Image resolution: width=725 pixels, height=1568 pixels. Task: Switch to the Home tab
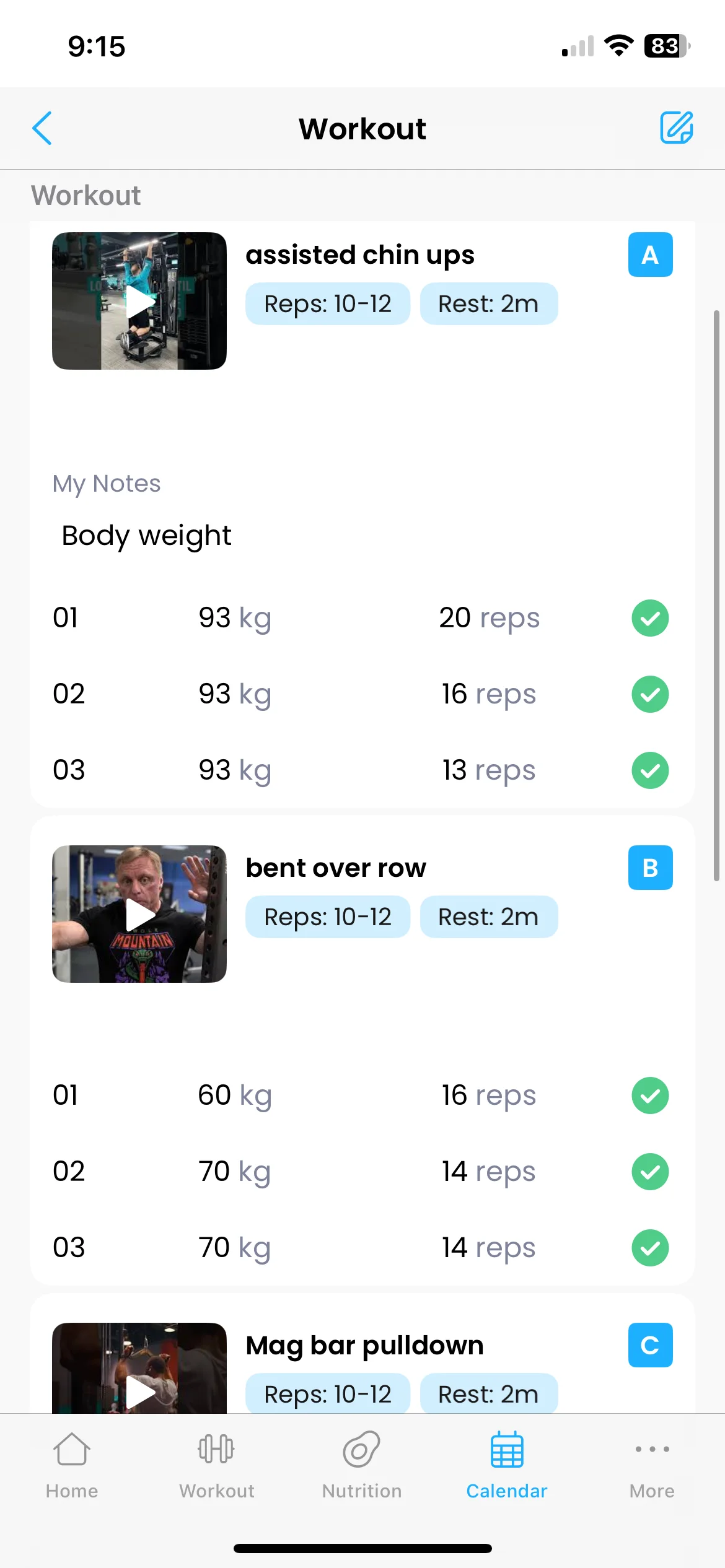click(x=72, y=1465)
